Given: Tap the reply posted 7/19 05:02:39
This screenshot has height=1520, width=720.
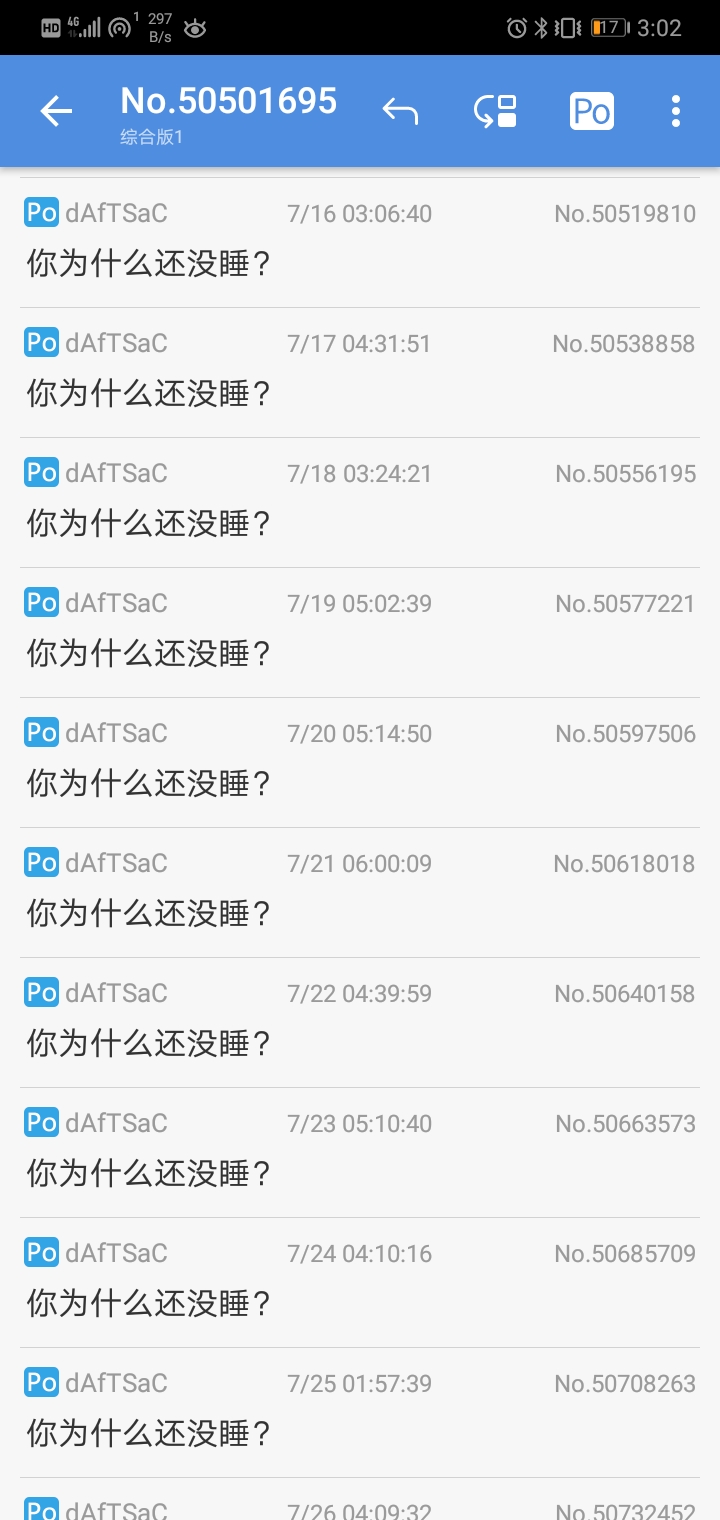Looking at the screenshot, I should coord(360,633).
